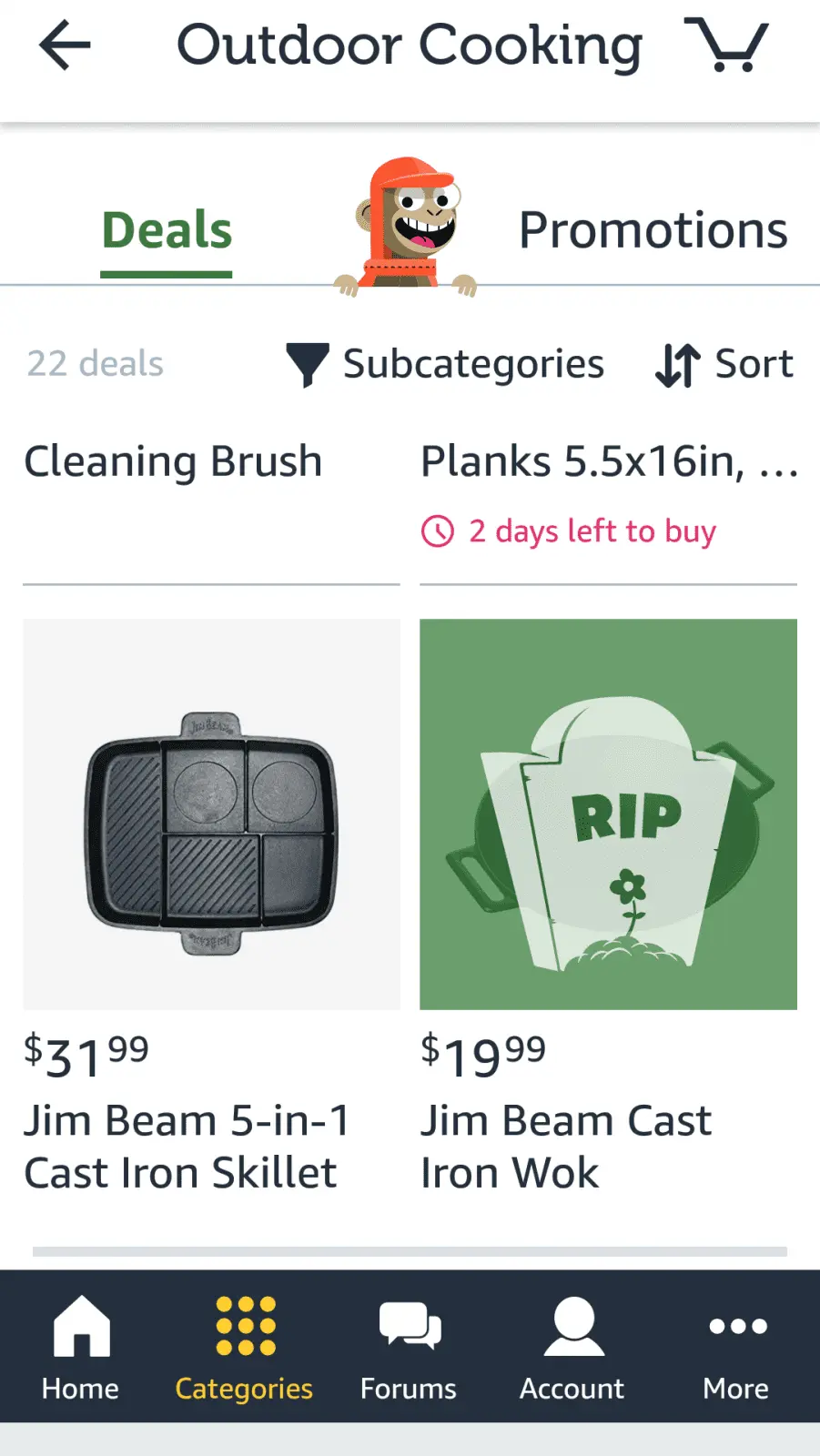
Task: Open the More menu
Action: point(736,1347)
